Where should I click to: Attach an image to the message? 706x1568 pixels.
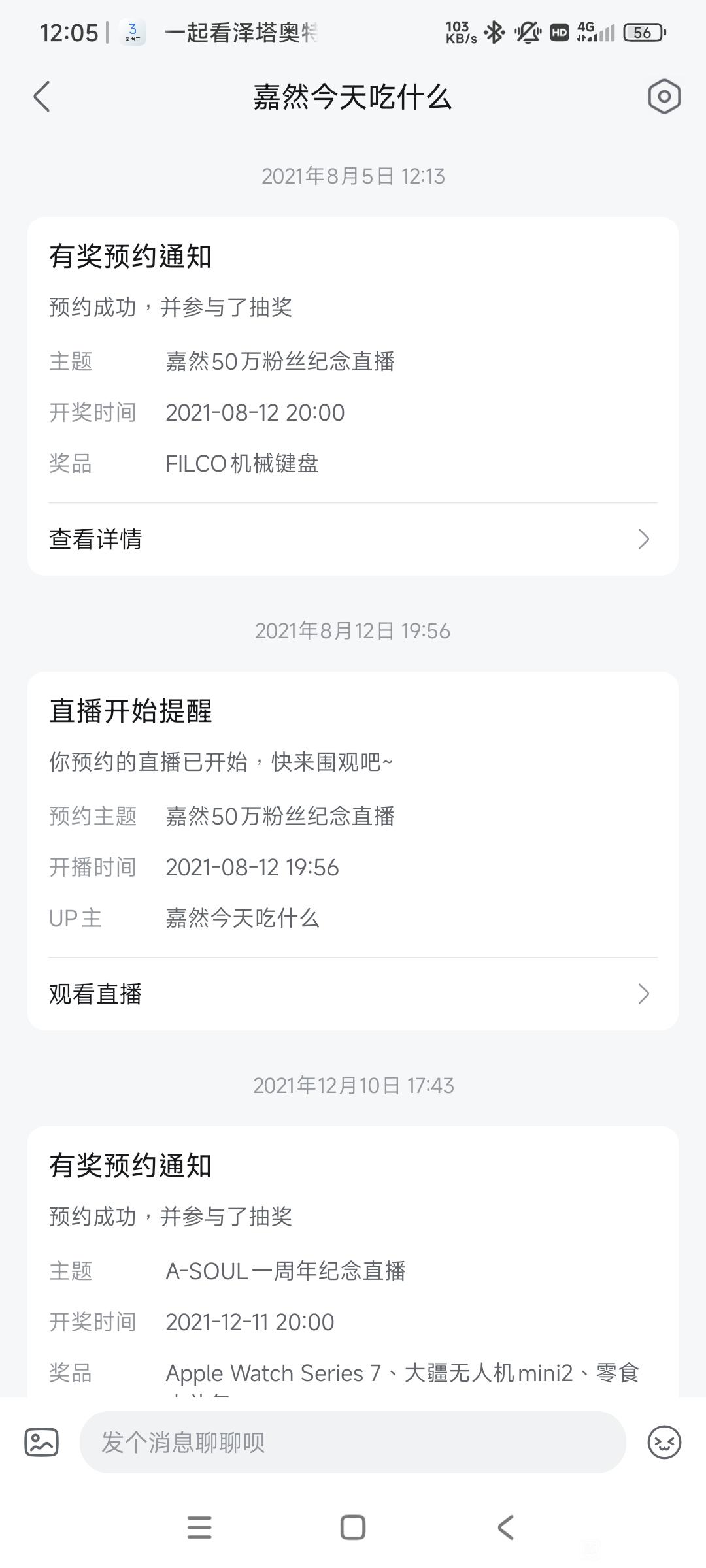tap(42, 1442)
